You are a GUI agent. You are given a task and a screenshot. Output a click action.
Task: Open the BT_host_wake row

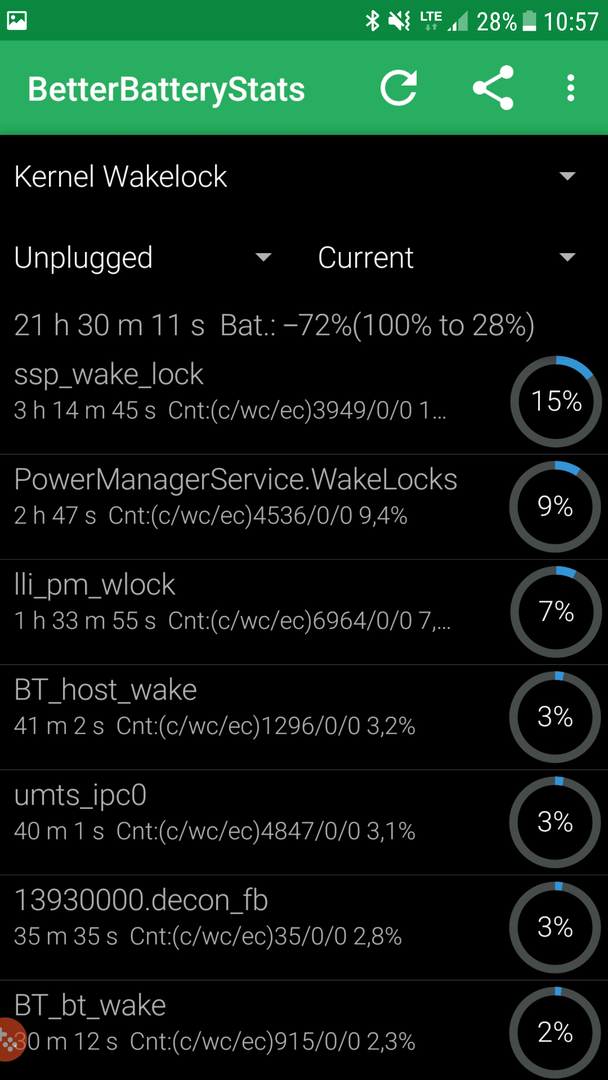[304, 718]
